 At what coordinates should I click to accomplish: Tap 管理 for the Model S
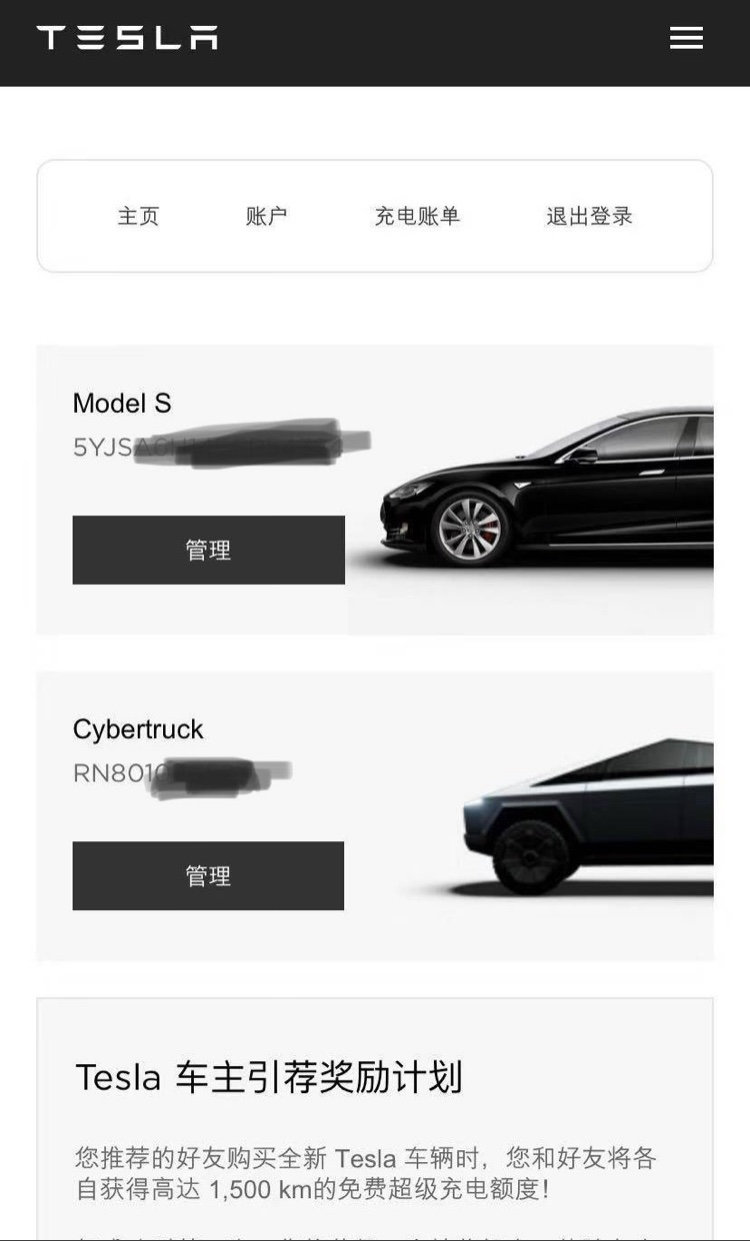(x=208, y=550)
